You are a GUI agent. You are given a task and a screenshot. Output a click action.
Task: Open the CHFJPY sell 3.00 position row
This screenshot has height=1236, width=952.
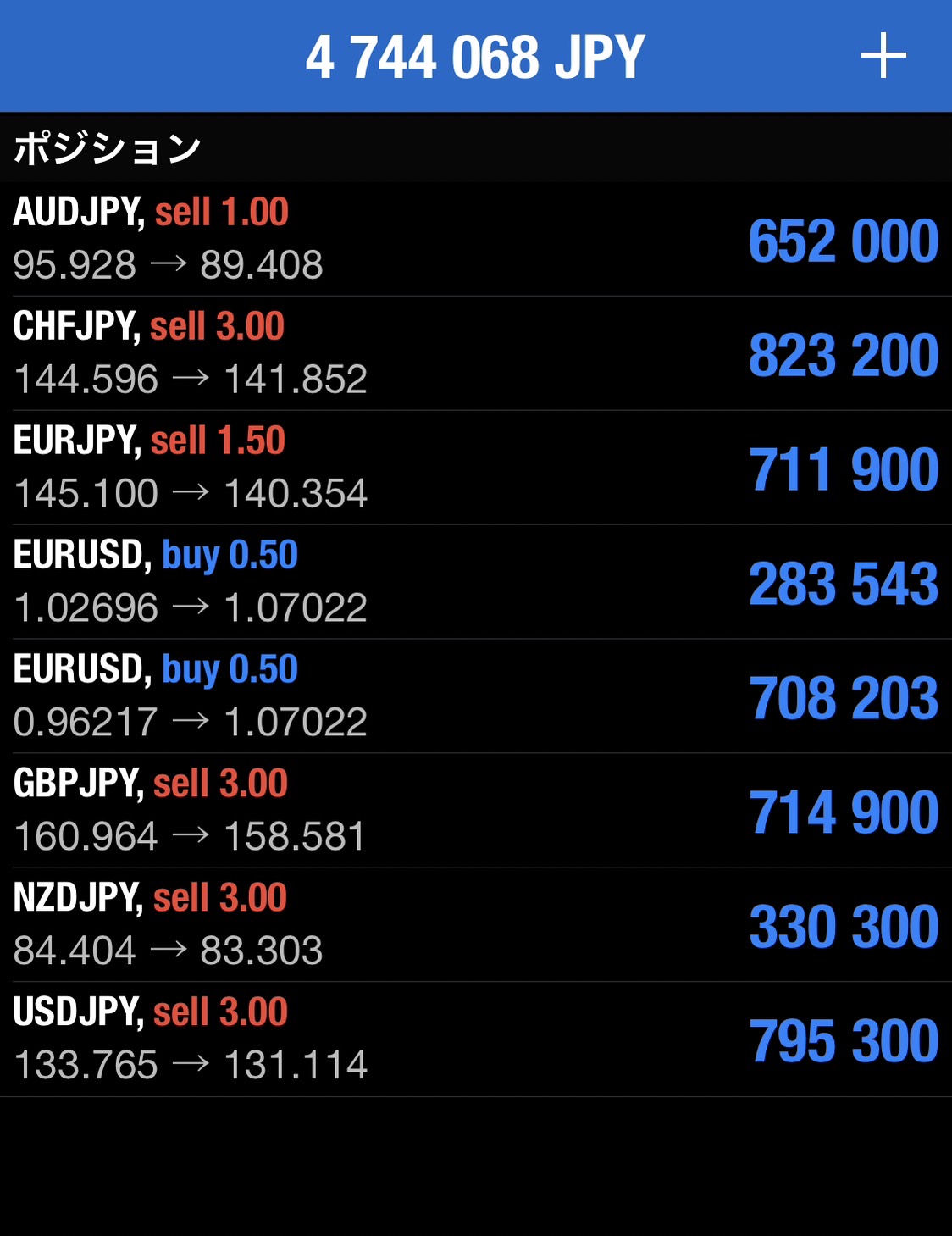[x=474, y=353]
